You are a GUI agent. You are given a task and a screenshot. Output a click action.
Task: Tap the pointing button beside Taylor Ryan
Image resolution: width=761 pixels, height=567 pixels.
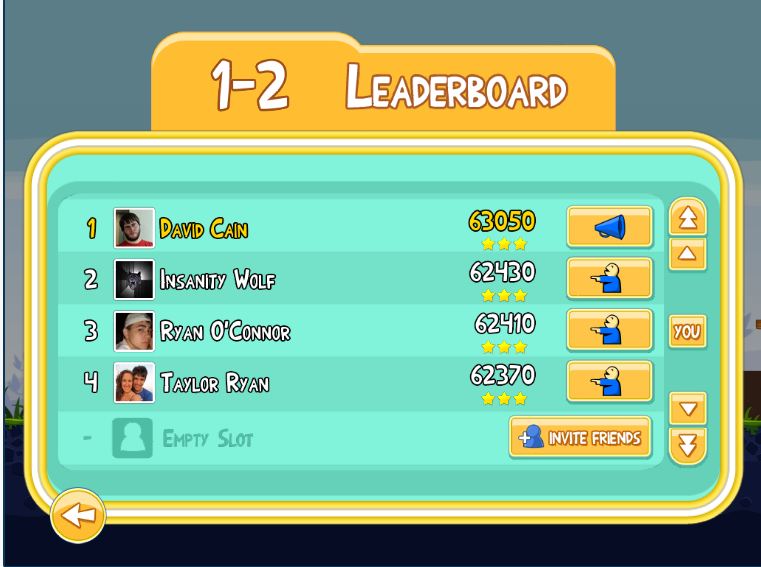pos(609,382)
